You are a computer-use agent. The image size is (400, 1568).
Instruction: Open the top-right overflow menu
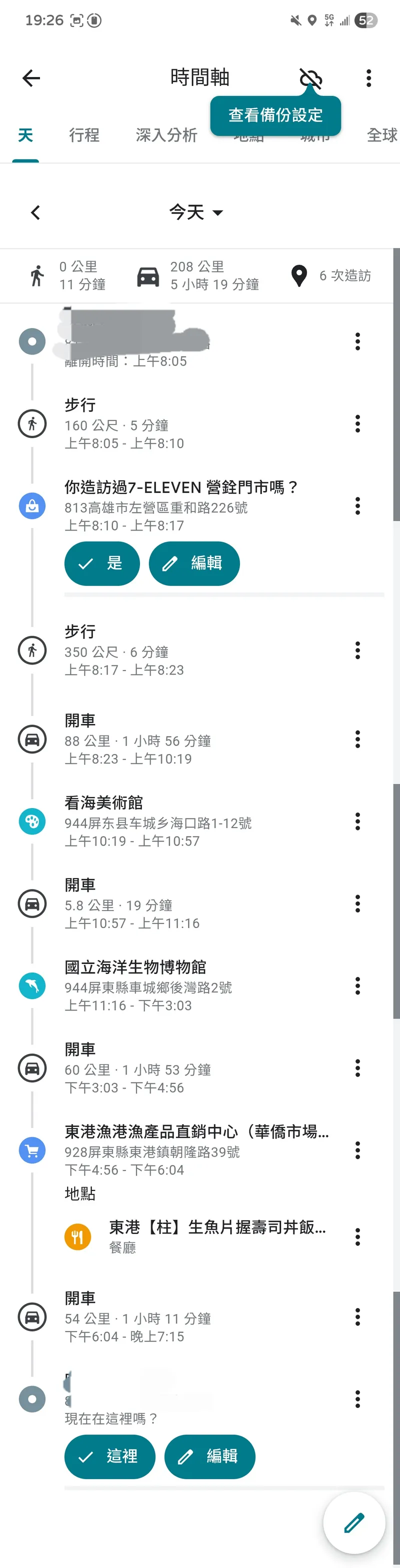(x=368, y=78)
